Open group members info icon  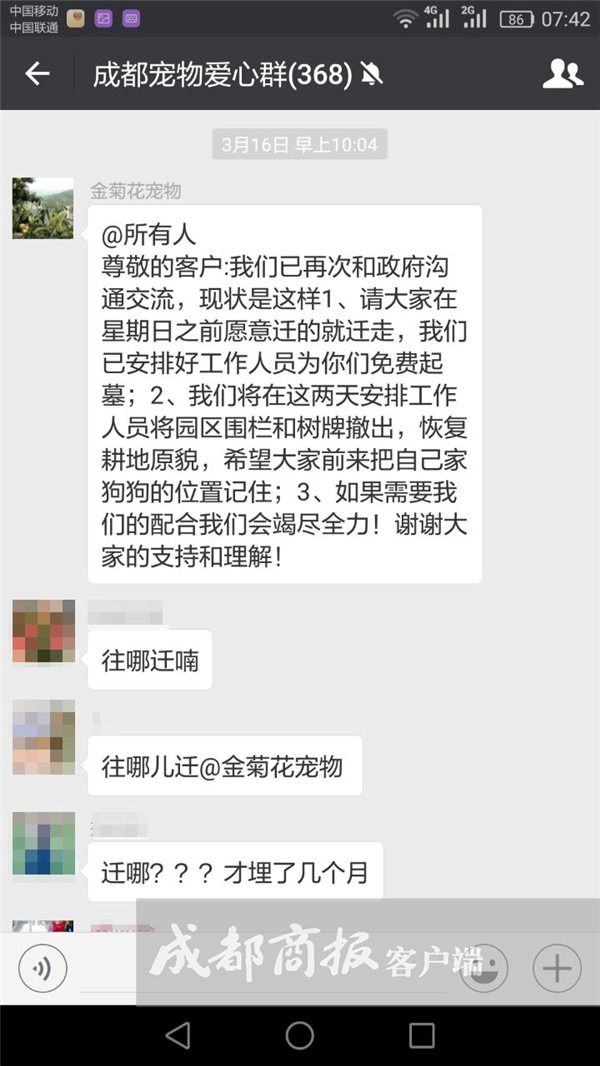[x=562, y=73]
